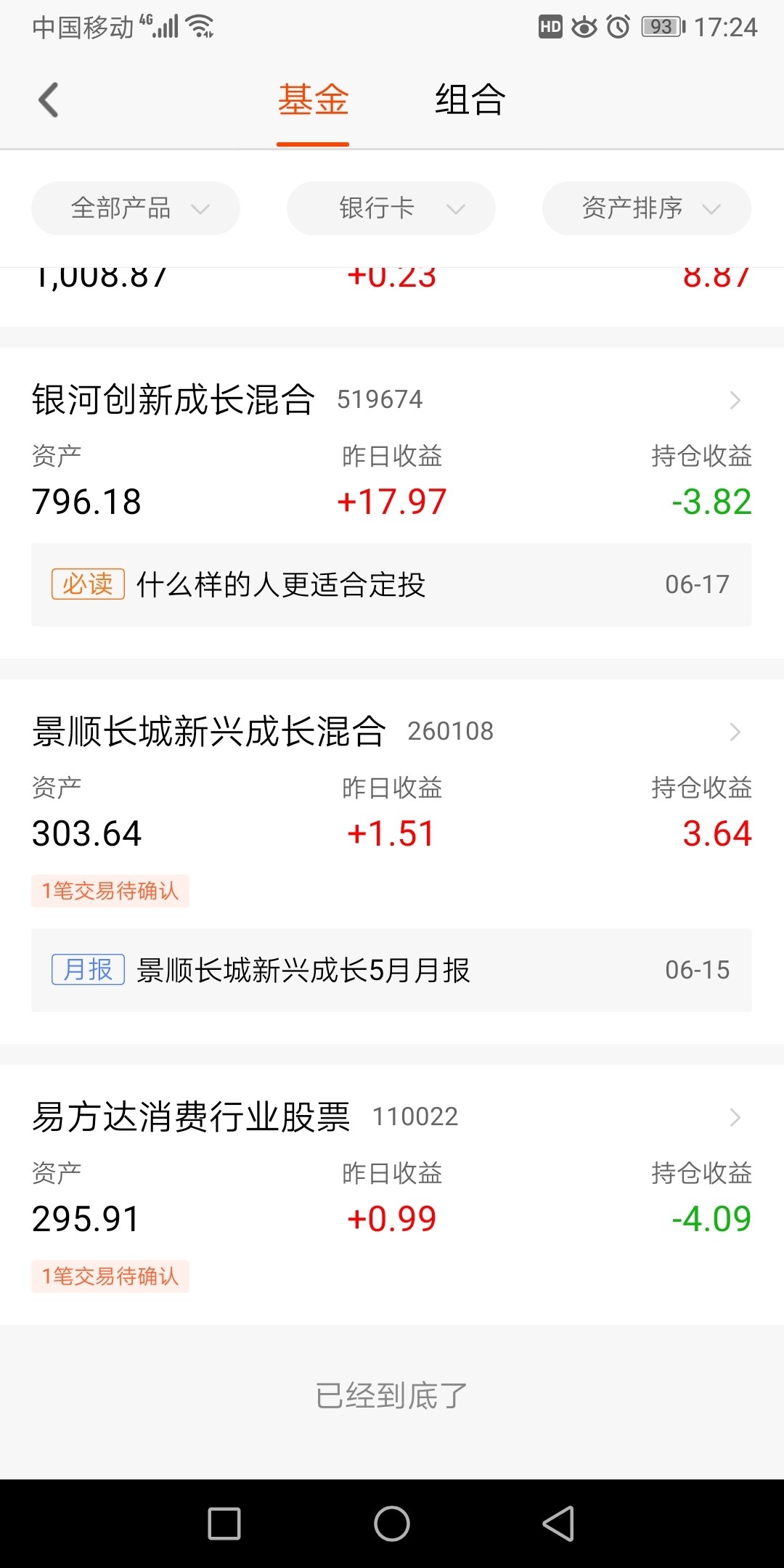Open the 银行卡 filter dropdown

pos(391,208)
